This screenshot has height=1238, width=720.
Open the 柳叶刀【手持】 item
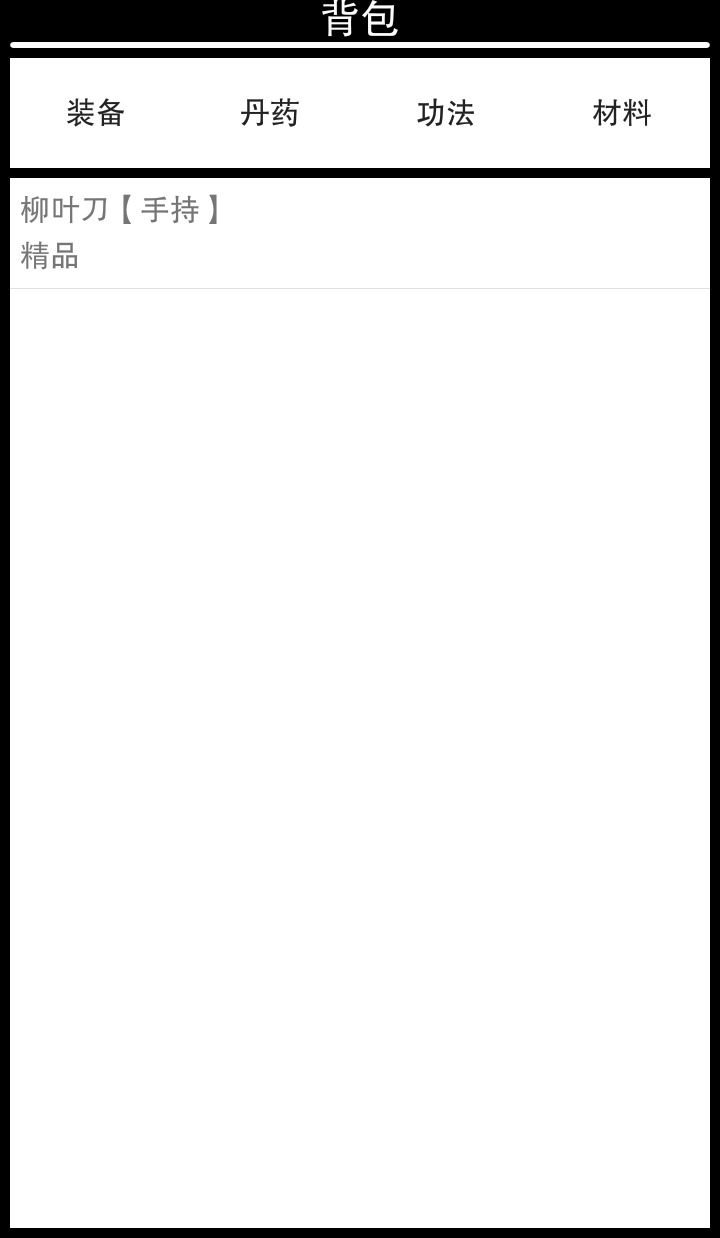(122, 232)
